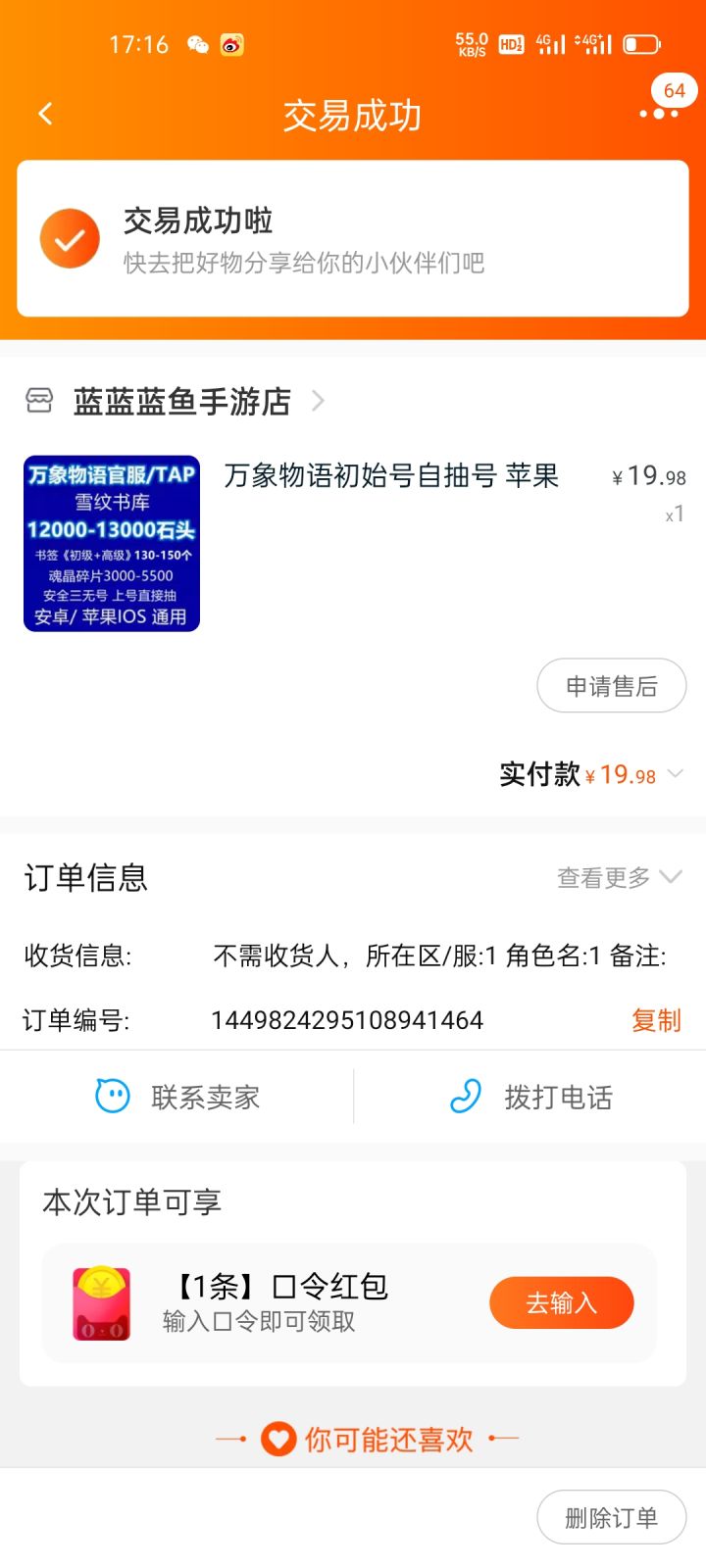706x1568 pixels.
Task: Expand the 实付款 price details
Action: [675, 774]
